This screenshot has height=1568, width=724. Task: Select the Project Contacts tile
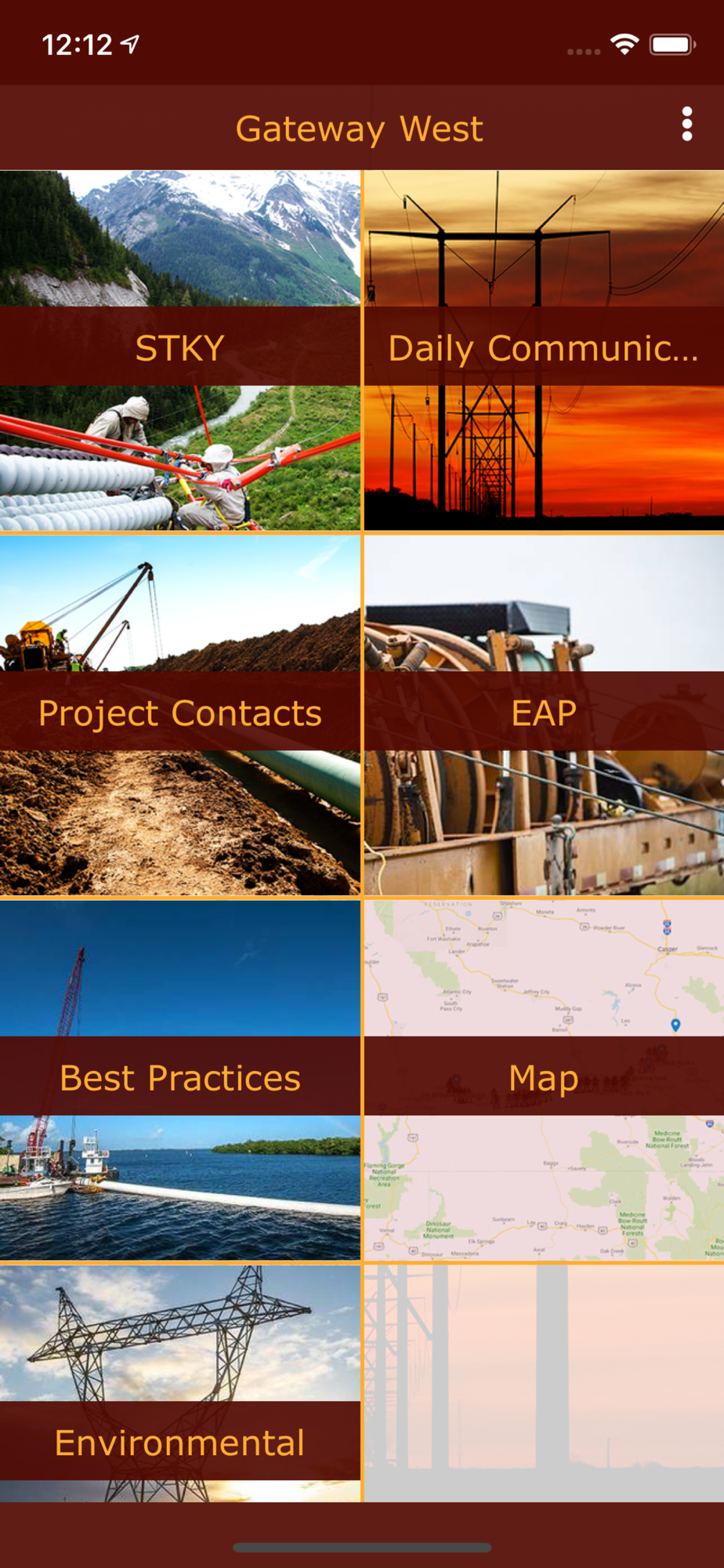point(180,714)
